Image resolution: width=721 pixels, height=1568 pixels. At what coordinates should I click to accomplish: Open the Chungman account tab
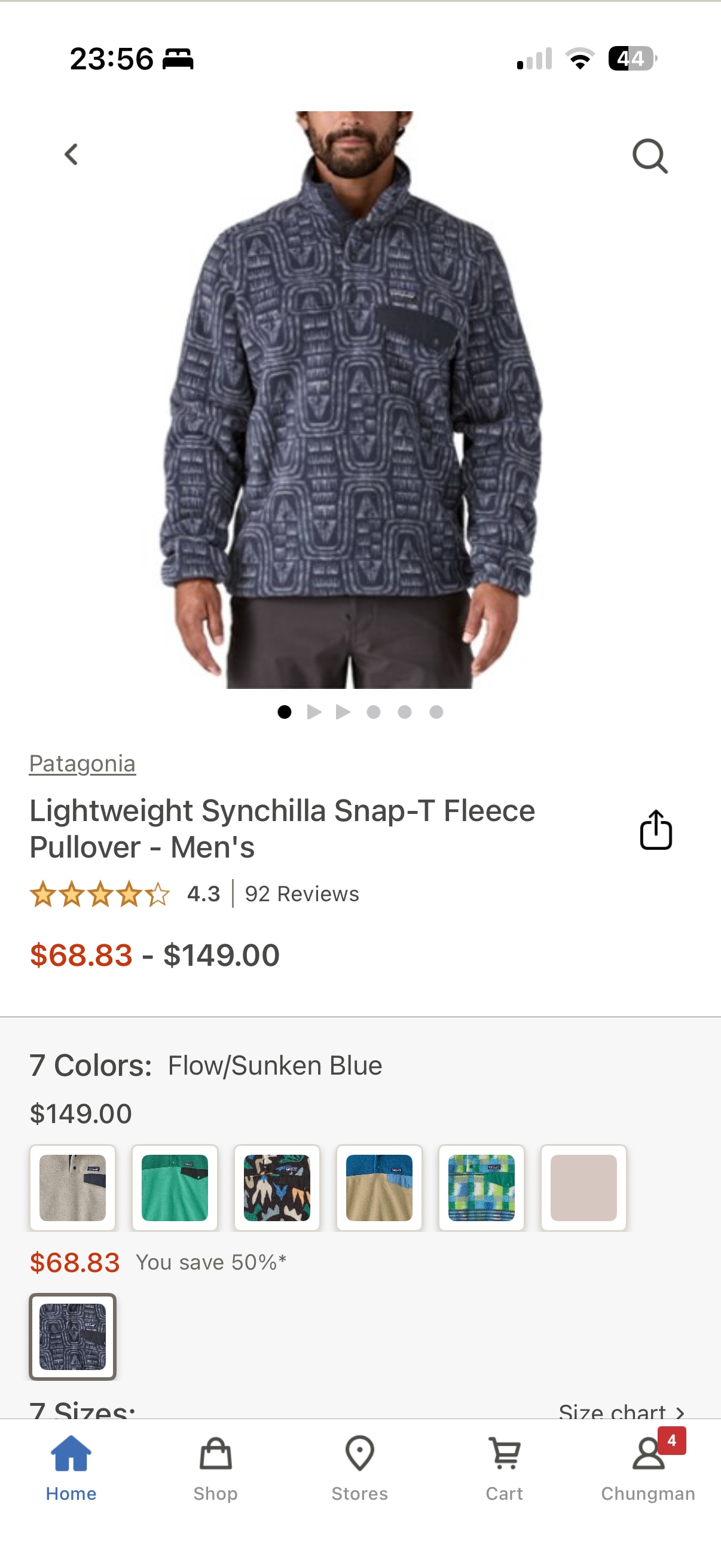[648, 1468]
